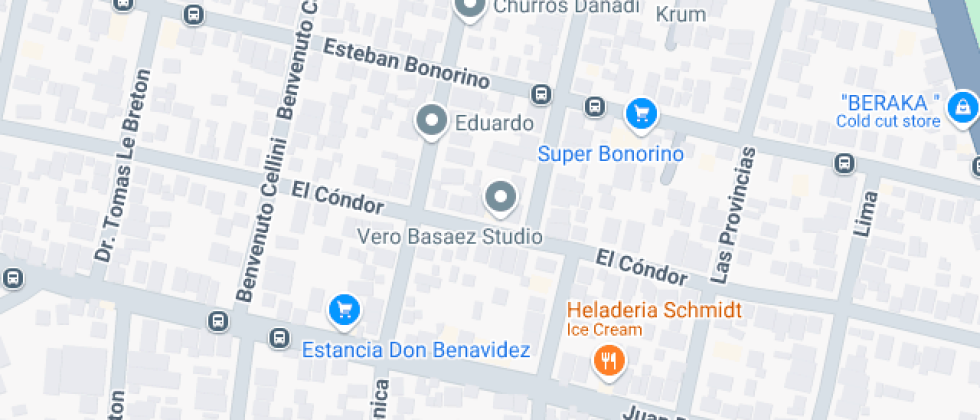Tap the Heladeria Schmidt ice cream pin

pyautogui.click(x=608, y=359)
